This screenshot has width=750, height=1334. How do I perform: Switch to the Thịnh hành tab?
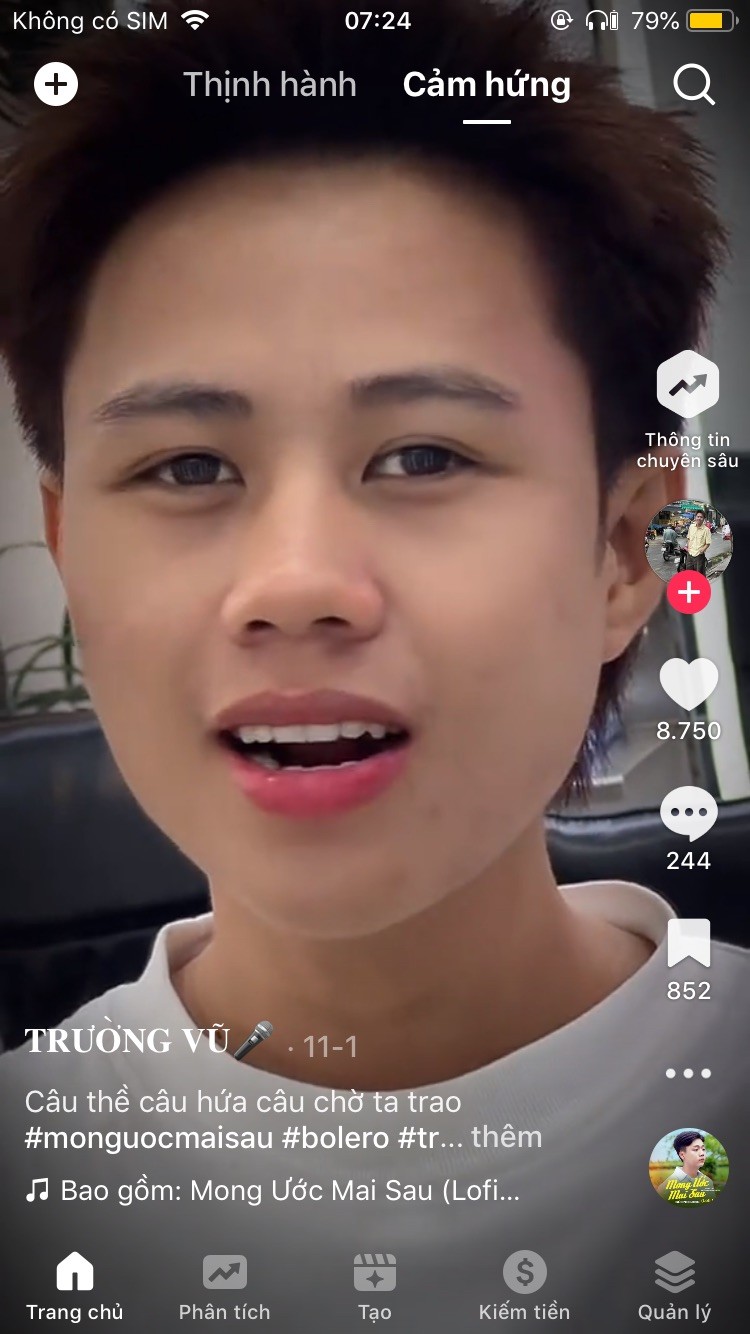pyautogui.click(x=269, y=85)
